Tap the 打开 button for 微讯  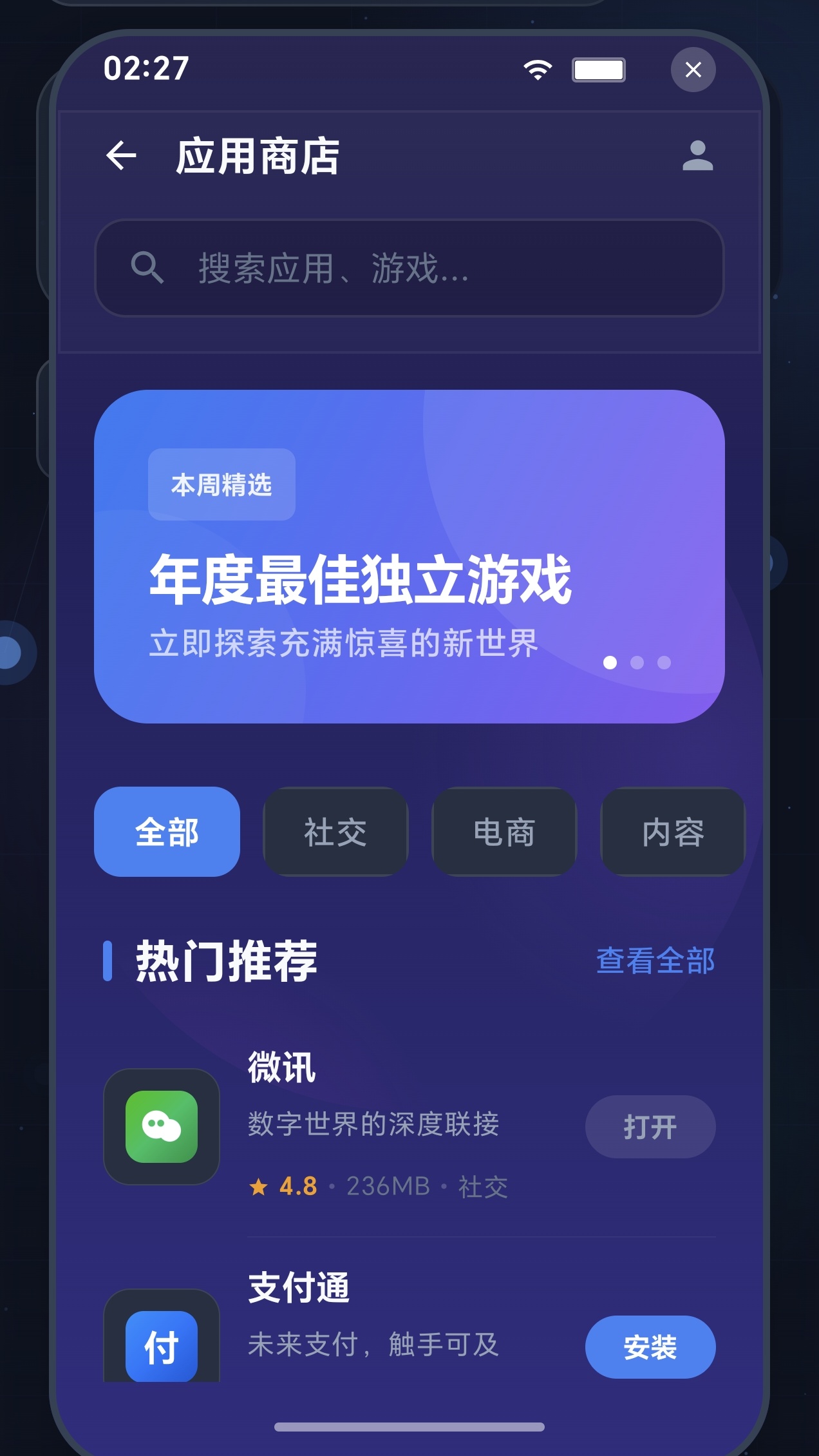(650, 1126)
